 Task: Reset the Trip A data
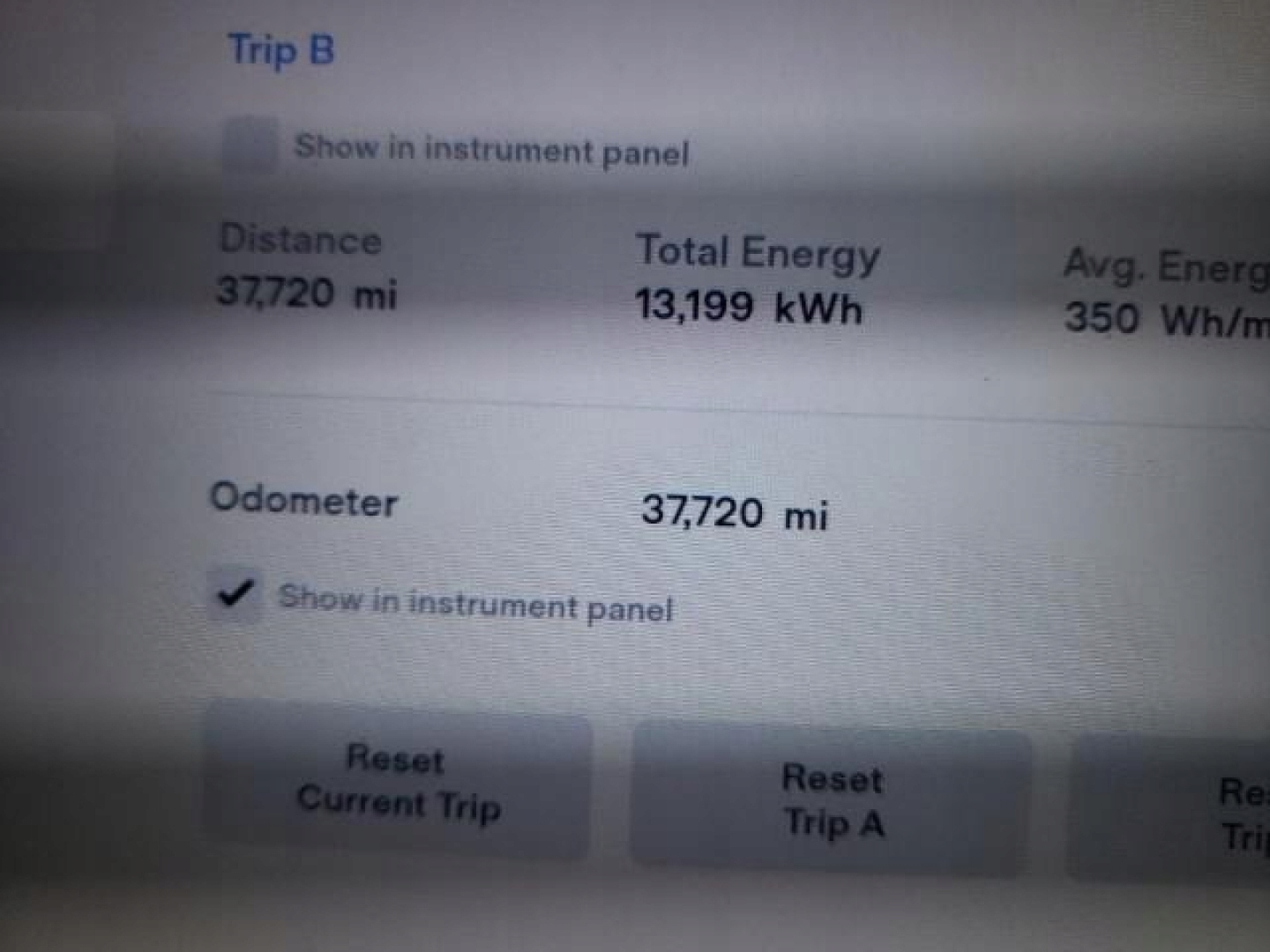click(831, 800)
